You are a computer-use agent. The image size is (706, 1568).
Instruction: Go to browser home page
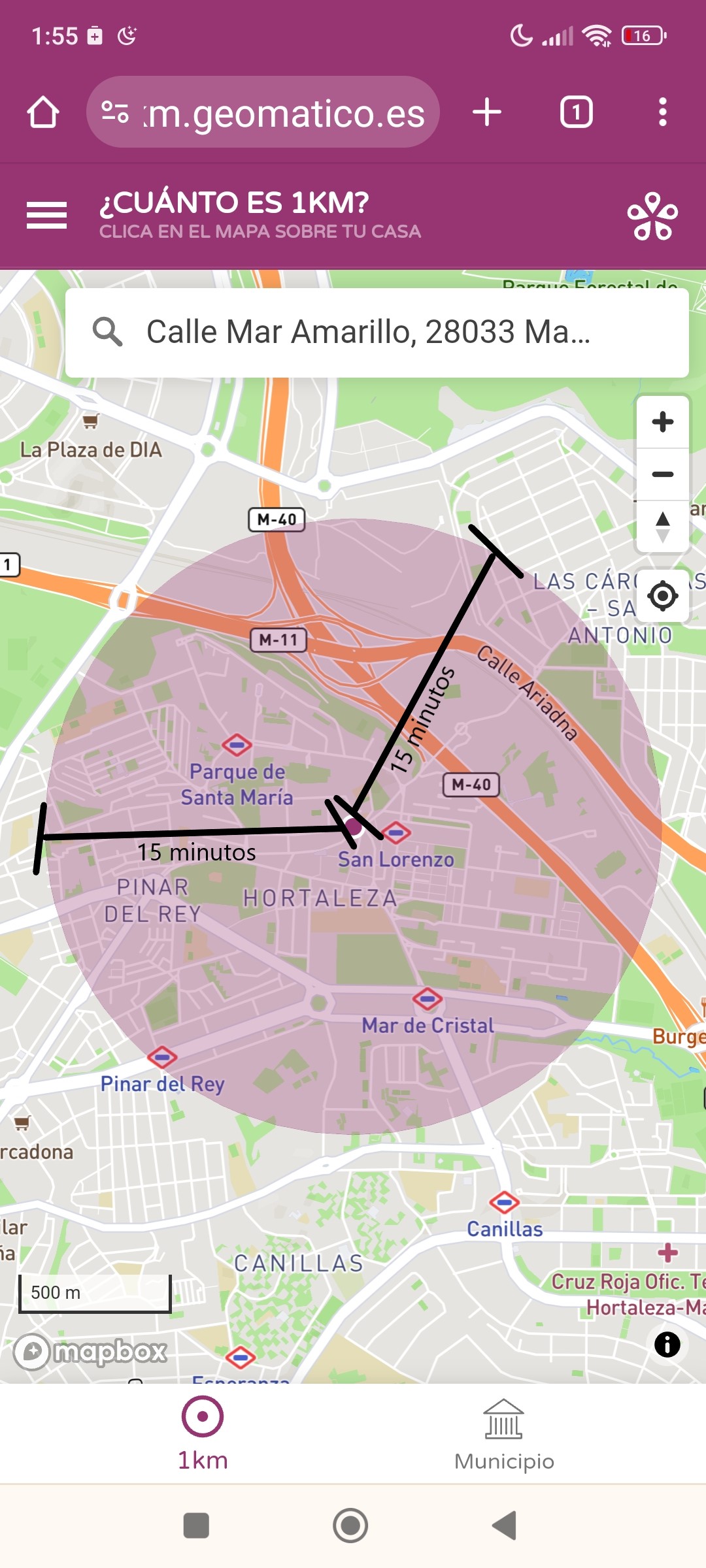pos(43,112)
